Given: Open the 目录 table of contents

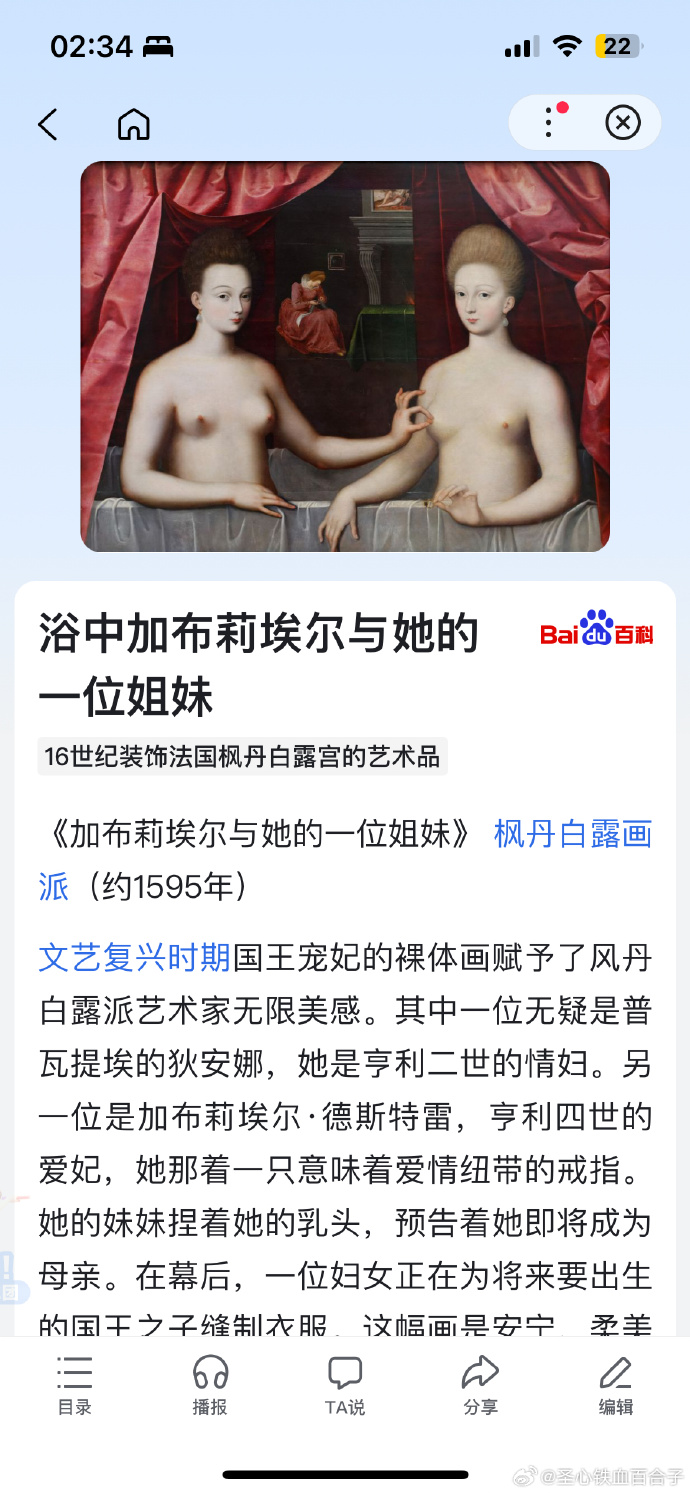Looking at the screenshot, I should [x=75, y=1385].
